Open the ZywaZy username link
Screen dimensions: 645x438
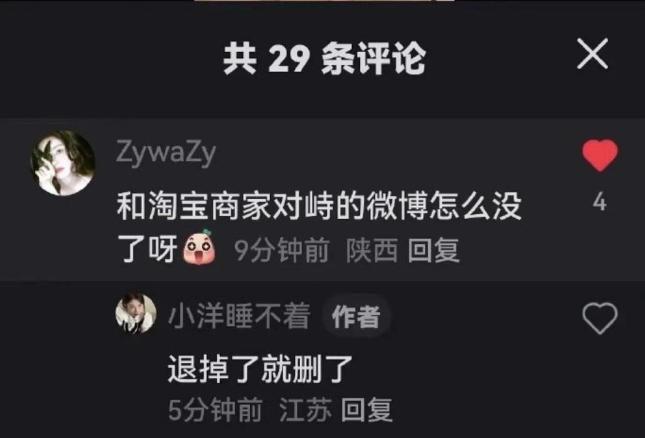[x=166, y=153]
